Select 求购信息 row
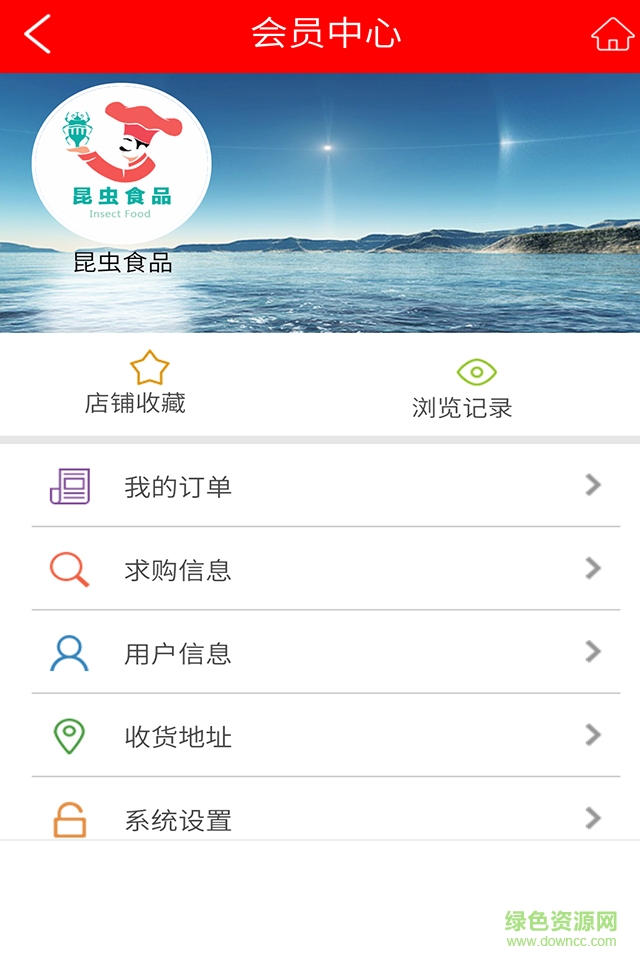 (320, 570)
